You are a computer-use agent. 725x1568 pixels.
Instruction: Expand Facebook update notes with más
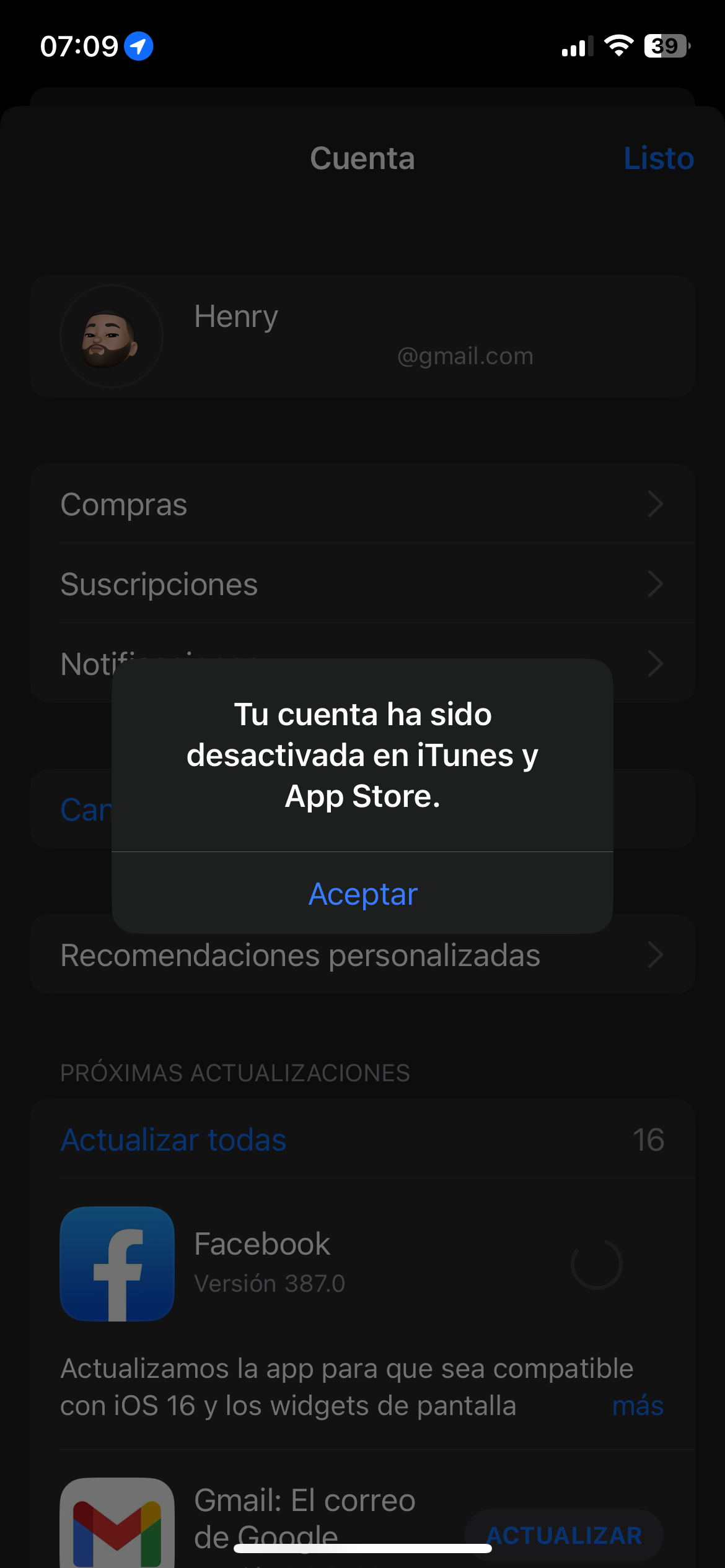(x=638, y=1406)
